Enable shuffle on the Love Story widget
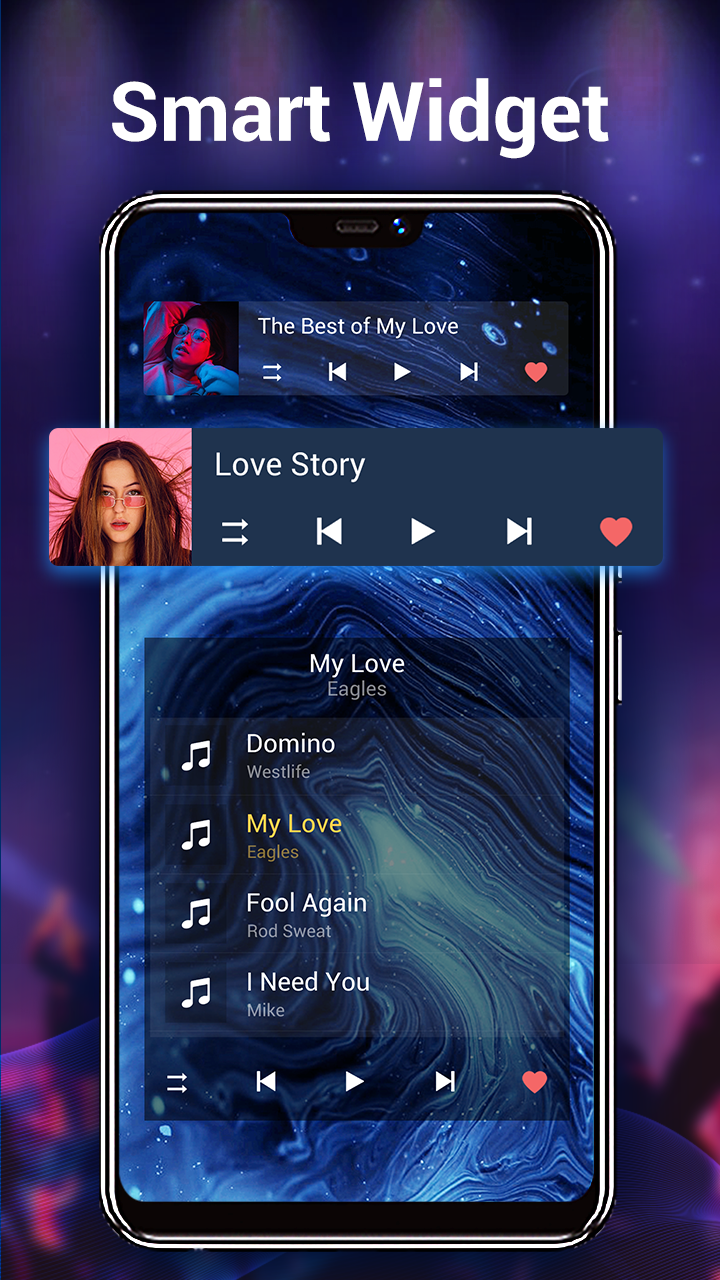 tap(235, 531)
